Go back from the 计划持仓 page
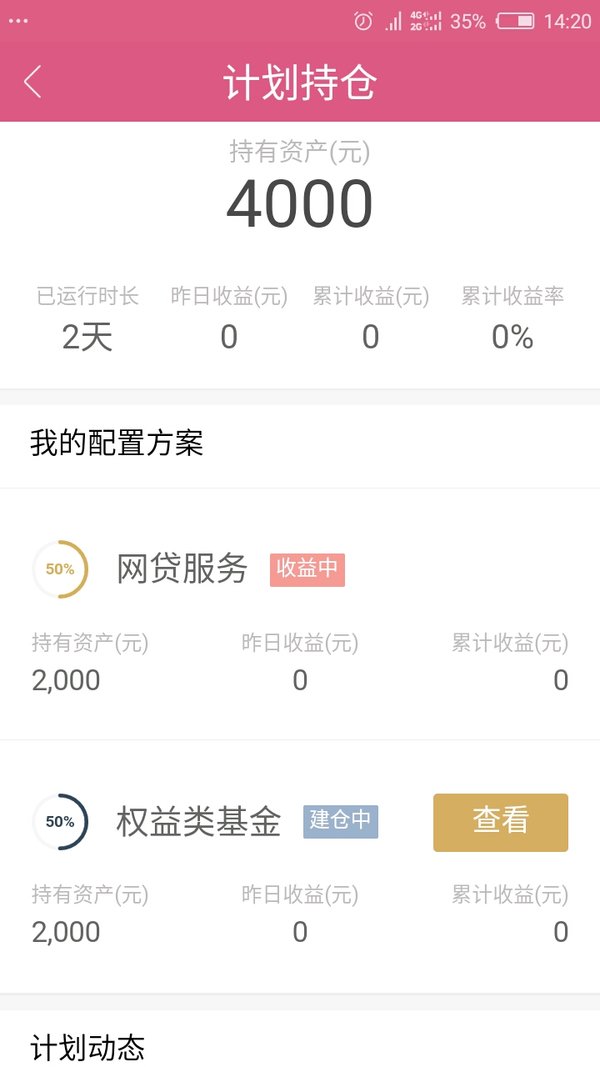 pos(33,82)
